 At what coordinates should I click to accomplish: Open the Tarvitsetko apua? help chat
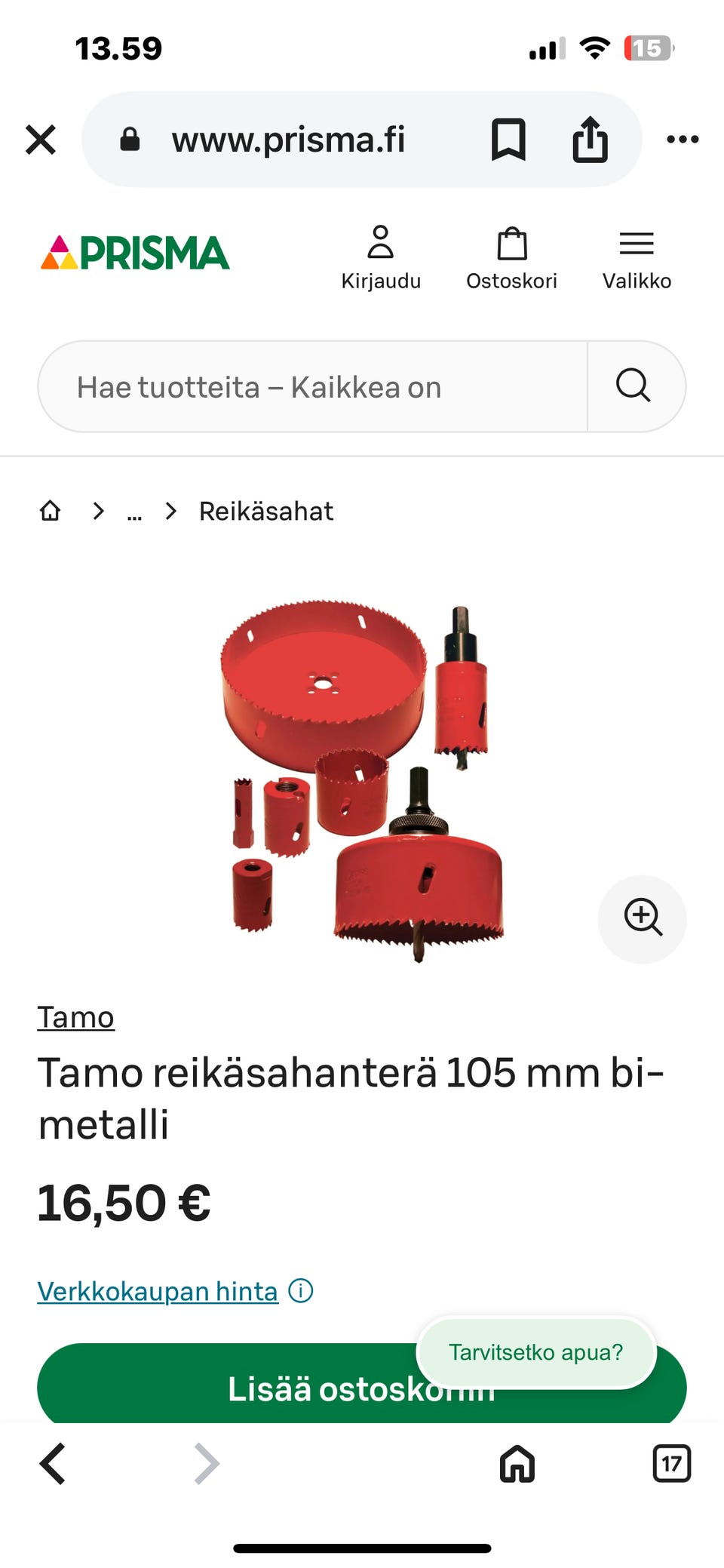point(535,1351)
